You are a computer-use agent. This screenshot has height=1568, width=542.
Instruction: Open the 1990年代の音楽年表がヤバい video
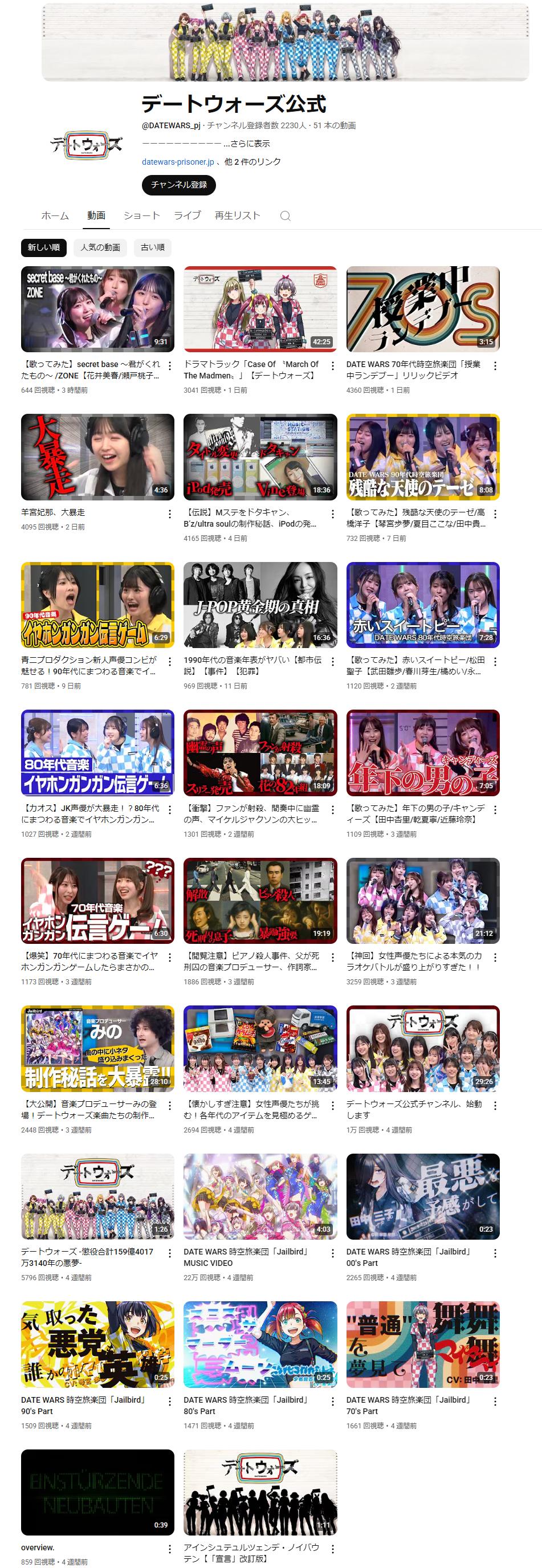click(x=260, y=605)
